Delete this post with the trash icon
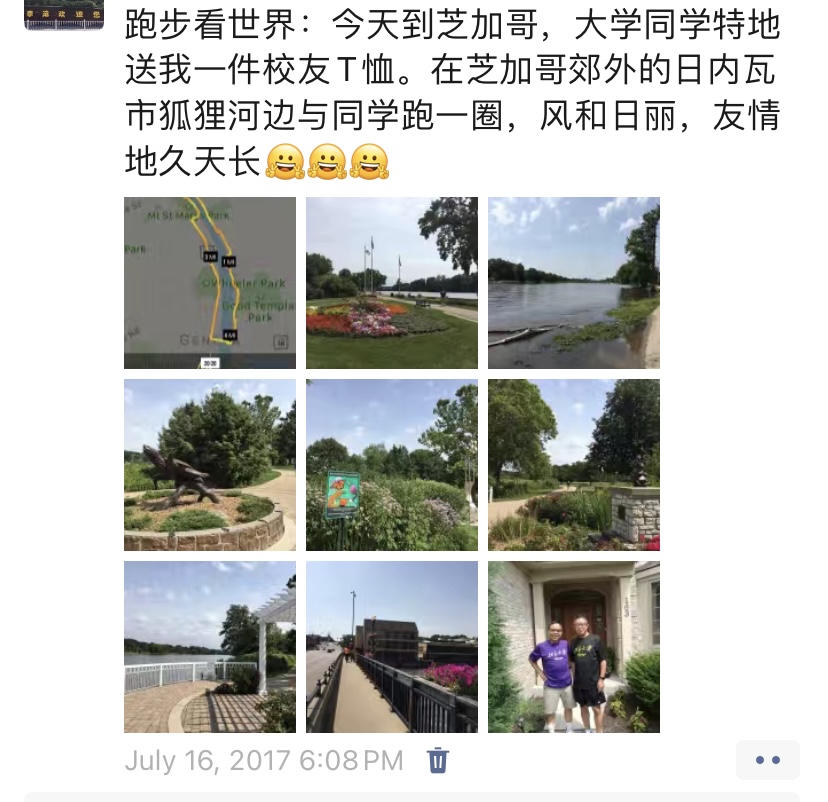The image size is (828, 802). pyautogui.click(x=438, y=761)
